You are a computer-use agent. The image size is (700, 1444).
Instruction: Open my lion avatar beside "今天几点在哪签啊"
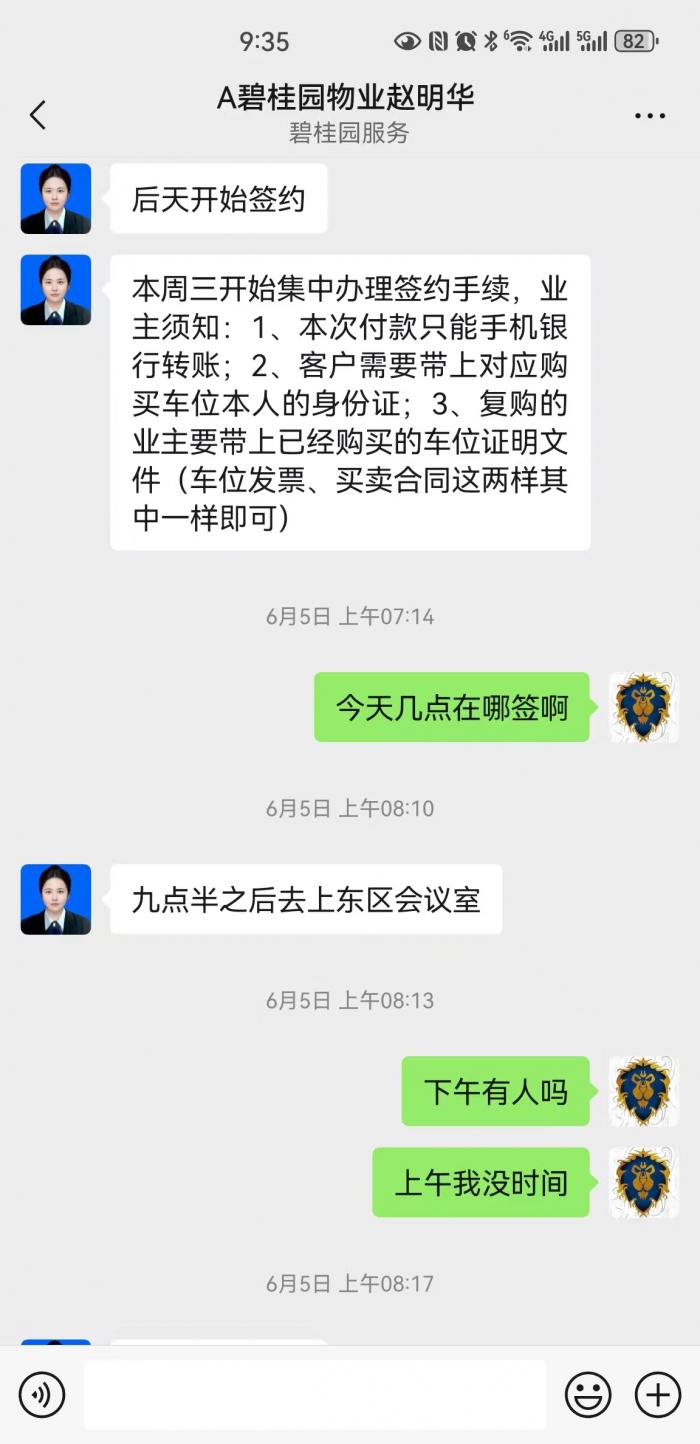pyautogui.click(x=644, y=707)
